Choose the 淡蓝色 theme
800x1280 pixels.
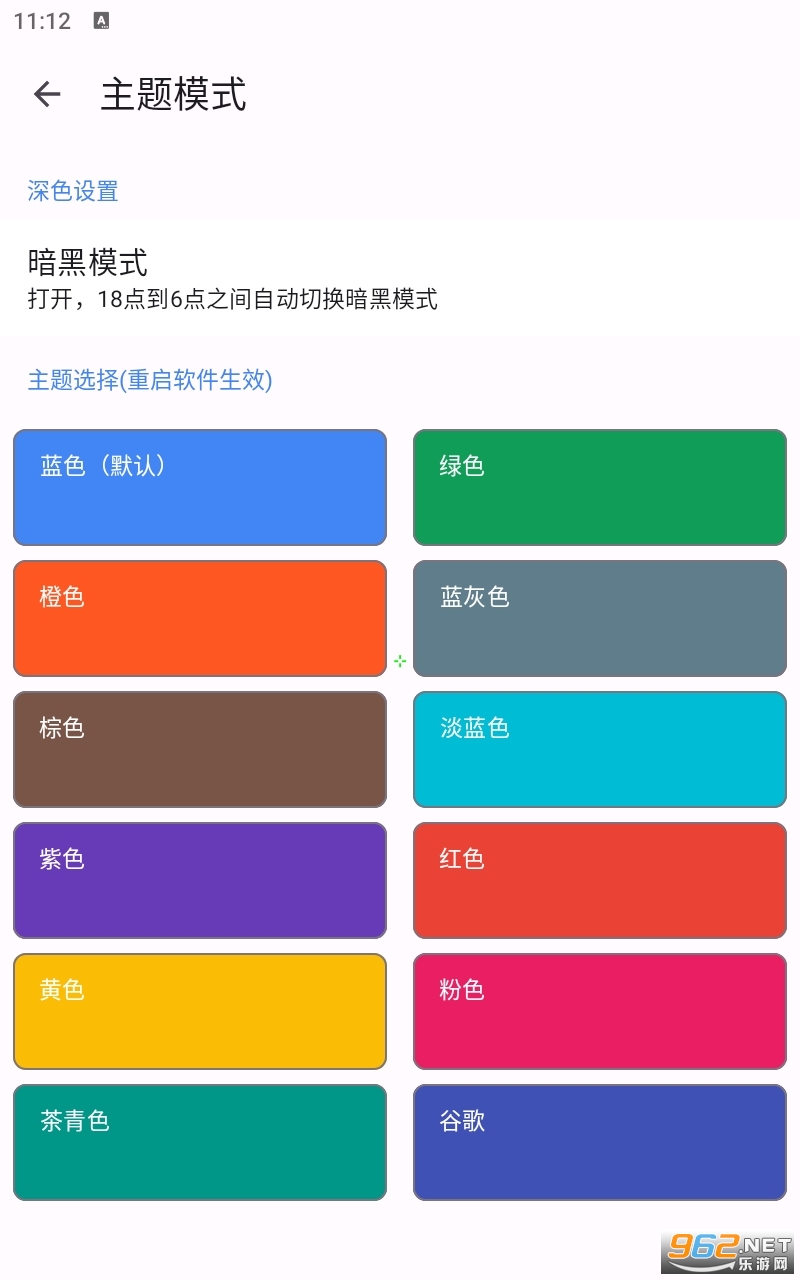600,749
